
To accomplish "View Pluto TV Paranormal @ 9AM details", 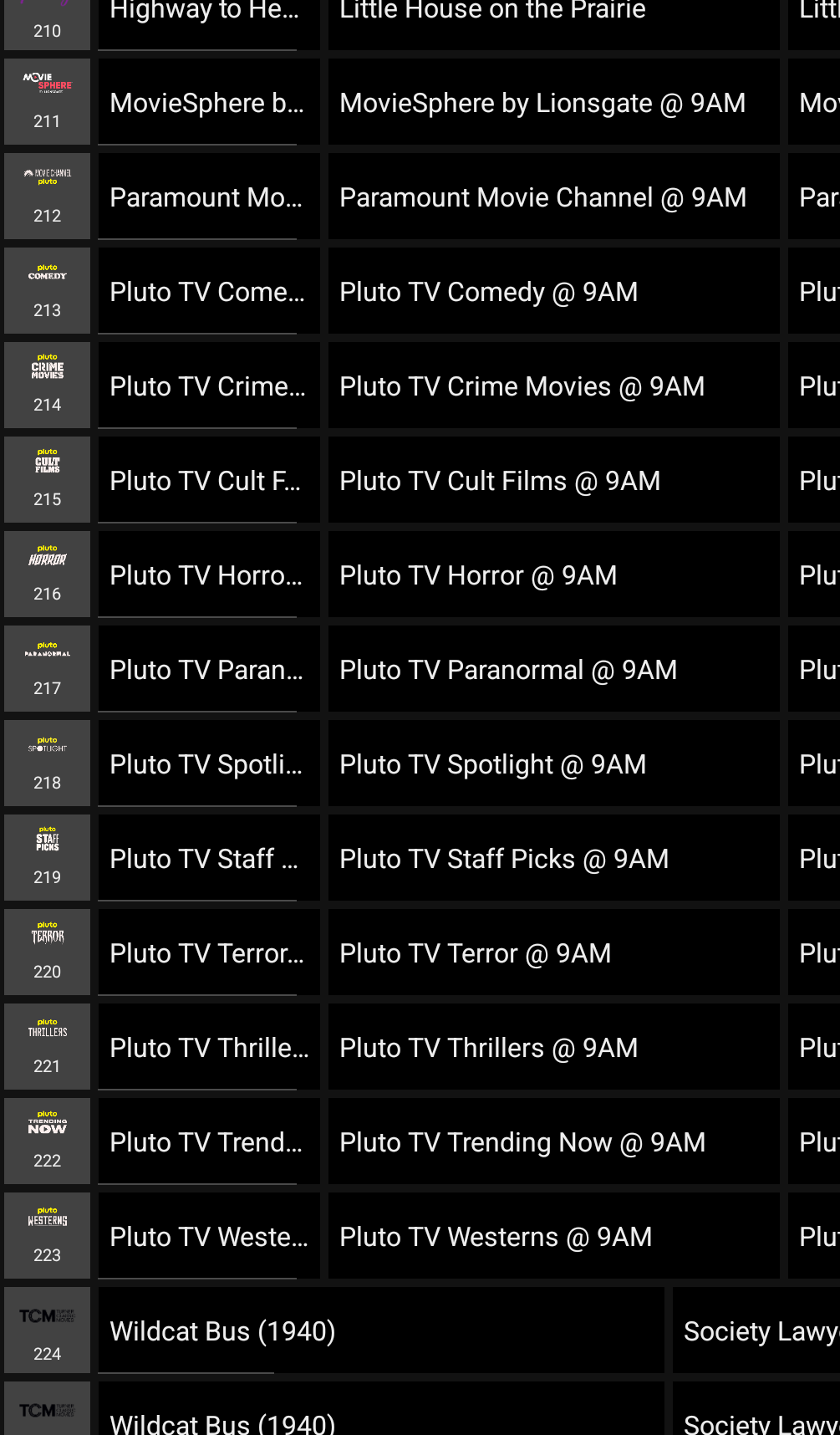I will tap(552, 670).
